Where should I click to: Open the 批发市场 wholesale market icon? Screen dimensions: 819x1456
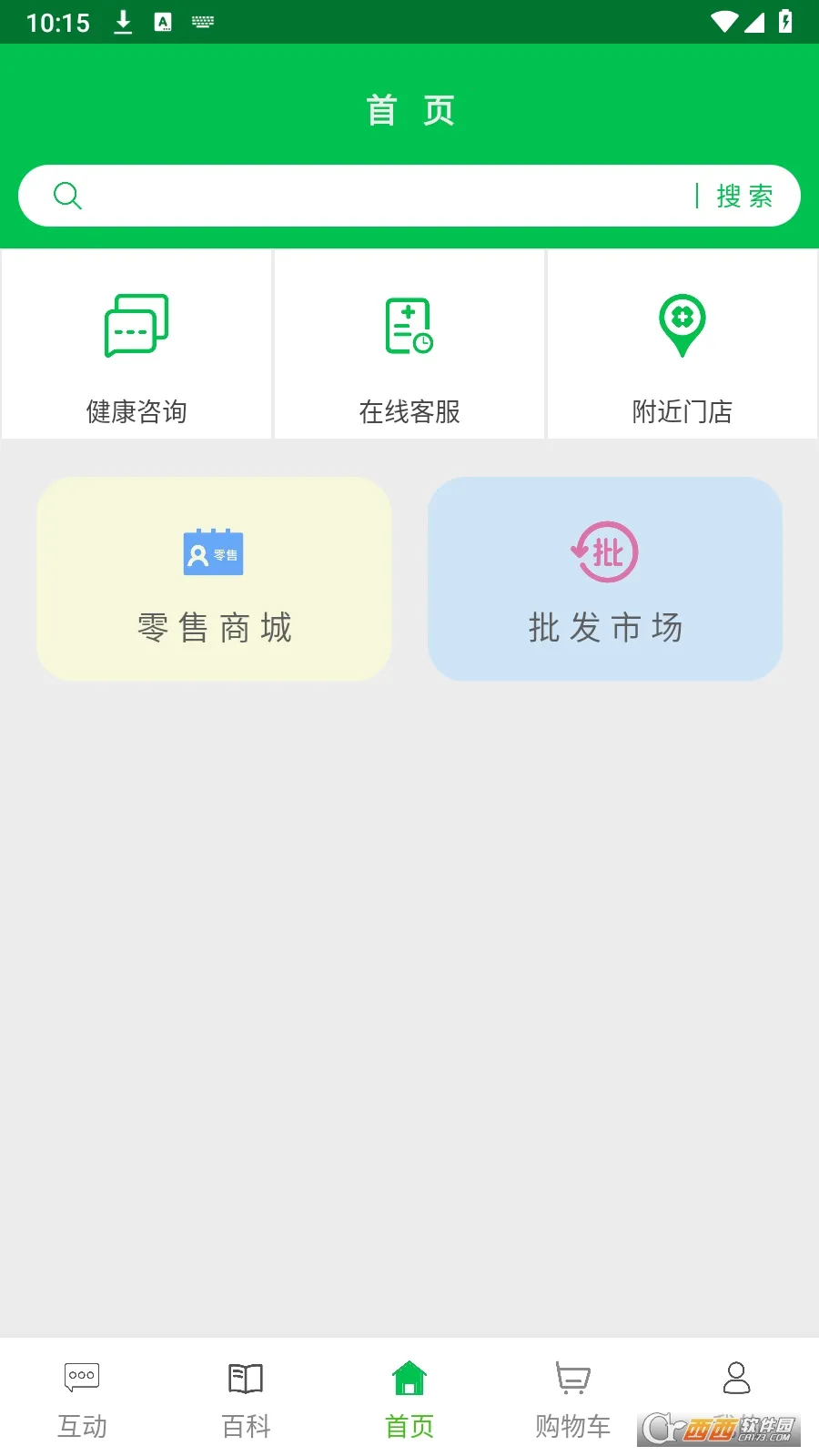(x=604, y=551)
